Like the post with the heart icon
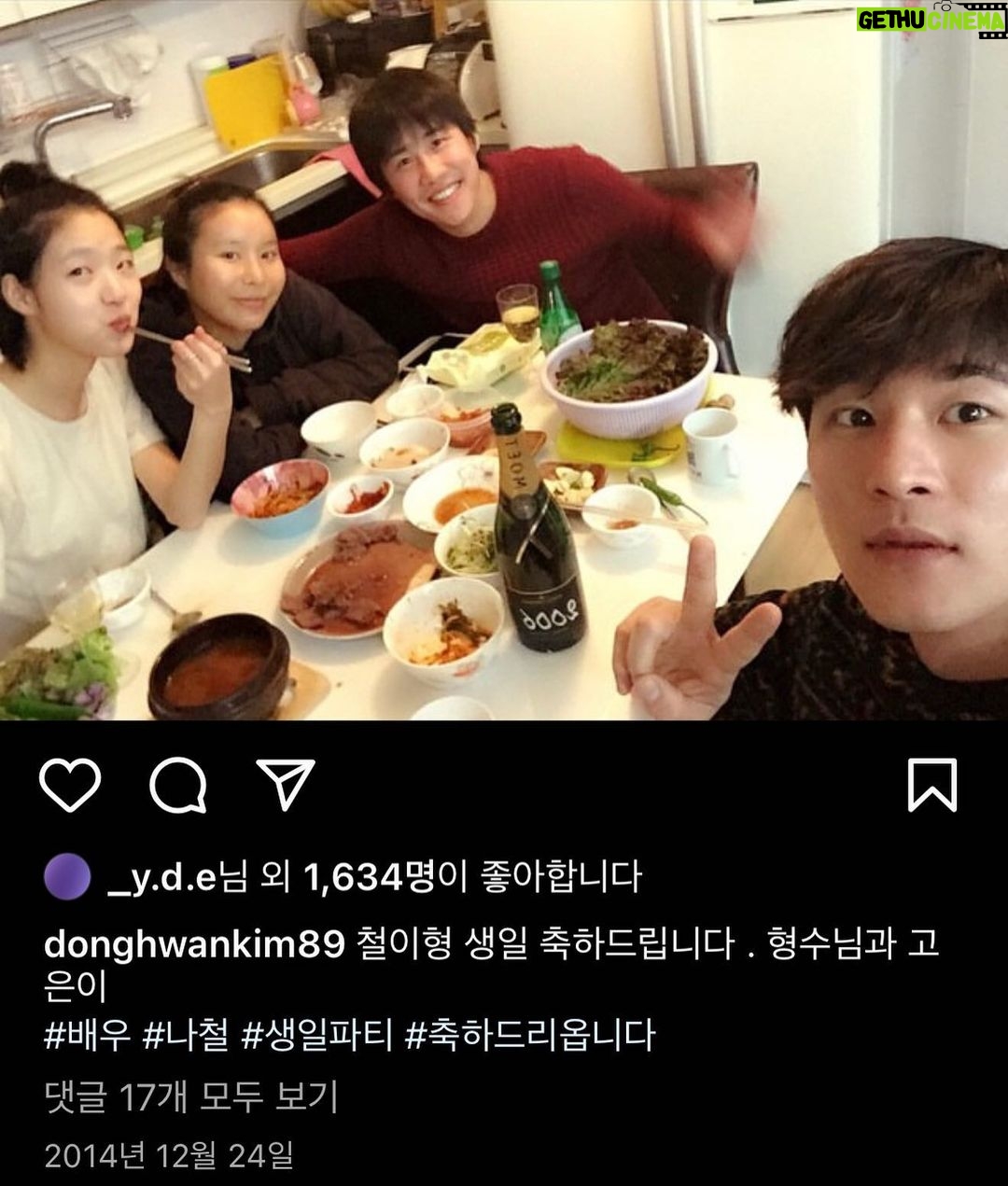The width and height of the screenshot is (1008, 1186). pyautogui.click(x=70, y=785)
